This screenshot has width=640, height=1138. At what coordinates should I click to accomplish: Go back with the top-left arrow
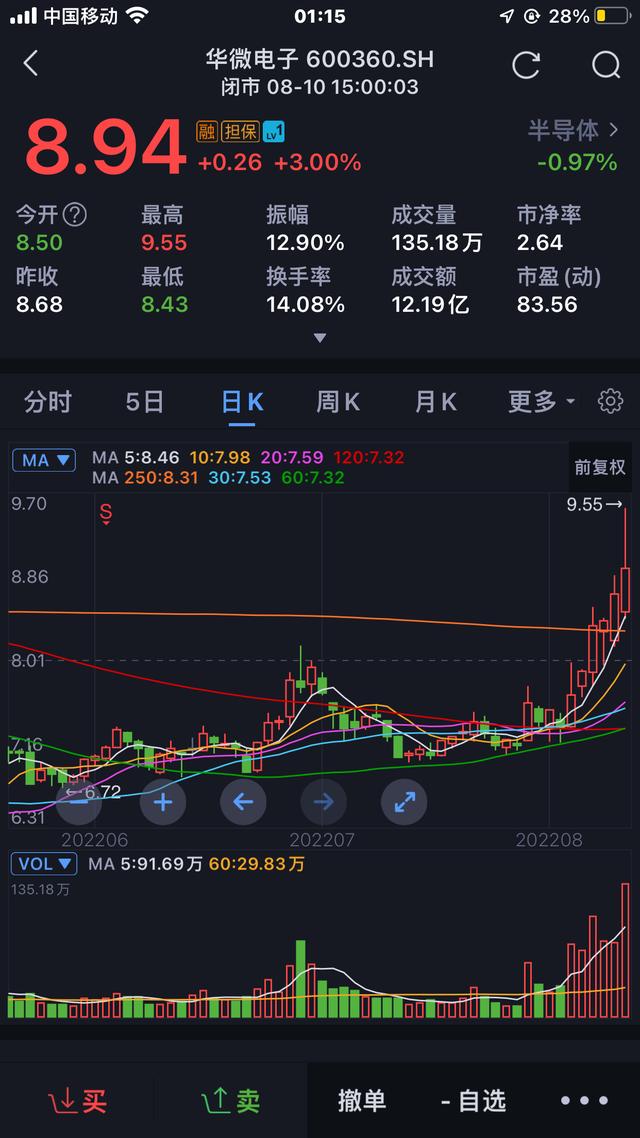[x=30, y=64]
